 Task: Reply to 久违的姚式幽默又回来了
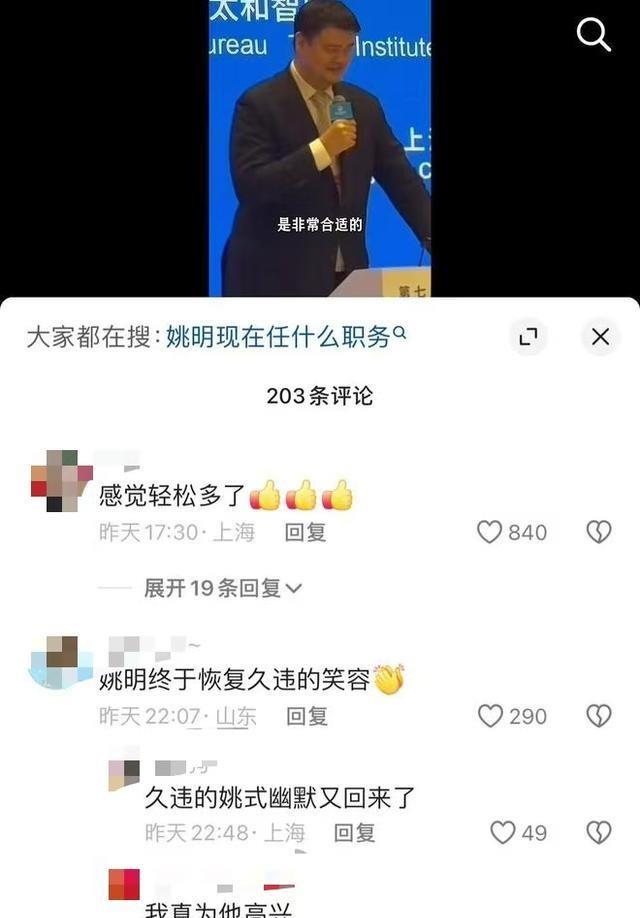coord(354,832)
